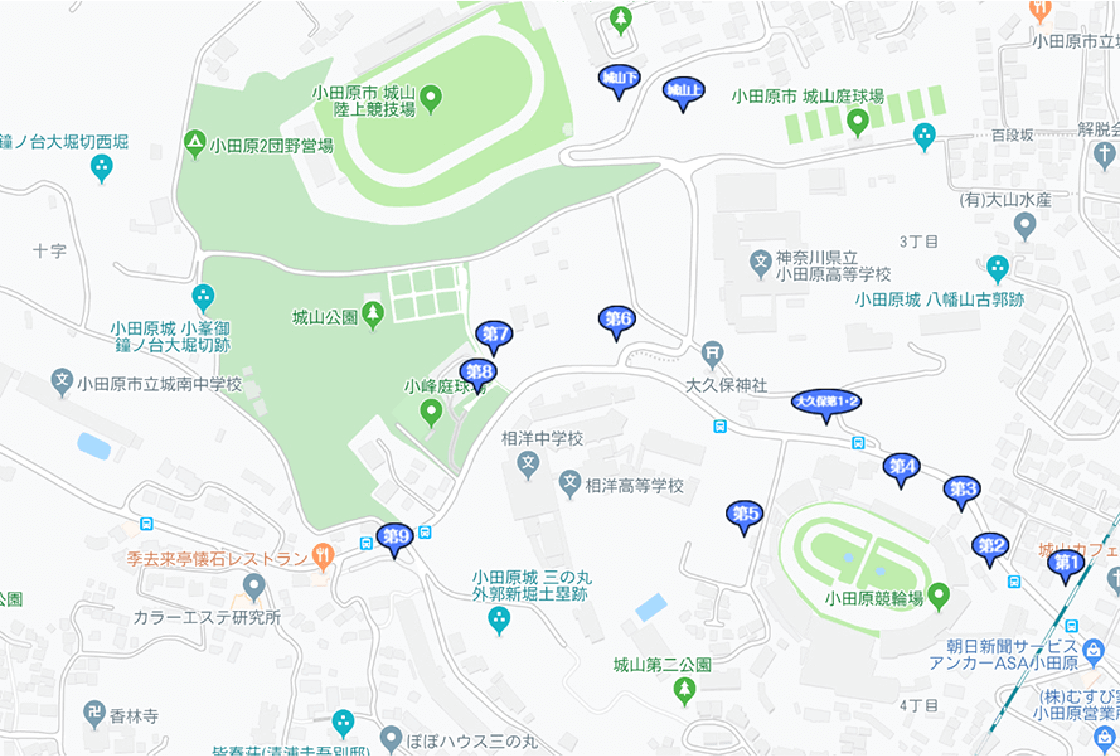Open the 小田原市 城山陸上競技場 place pin
This screenshot has width=1120, height=756.
click(431, 98)
